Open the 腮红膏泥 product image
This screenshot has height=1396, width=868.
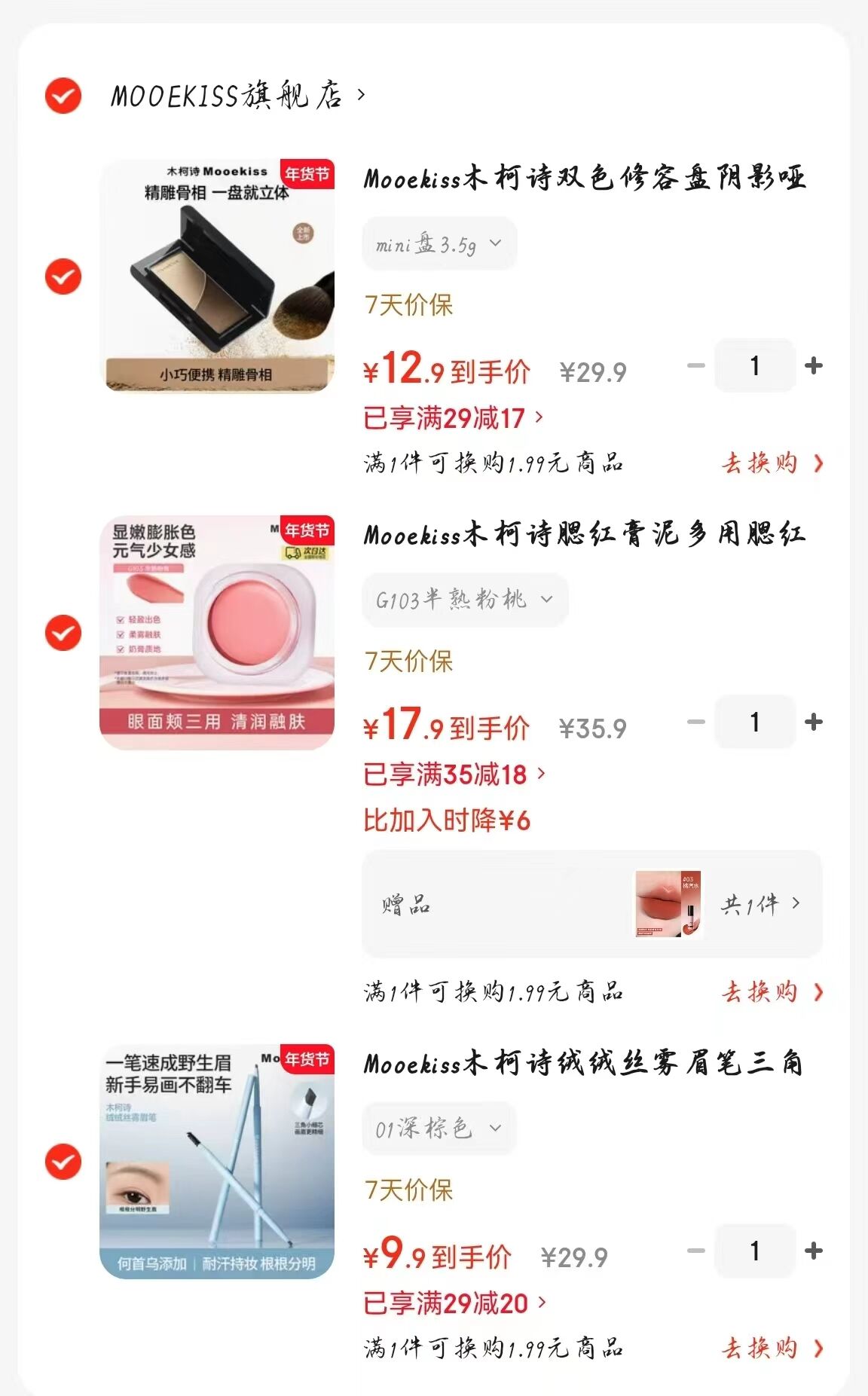217,632
